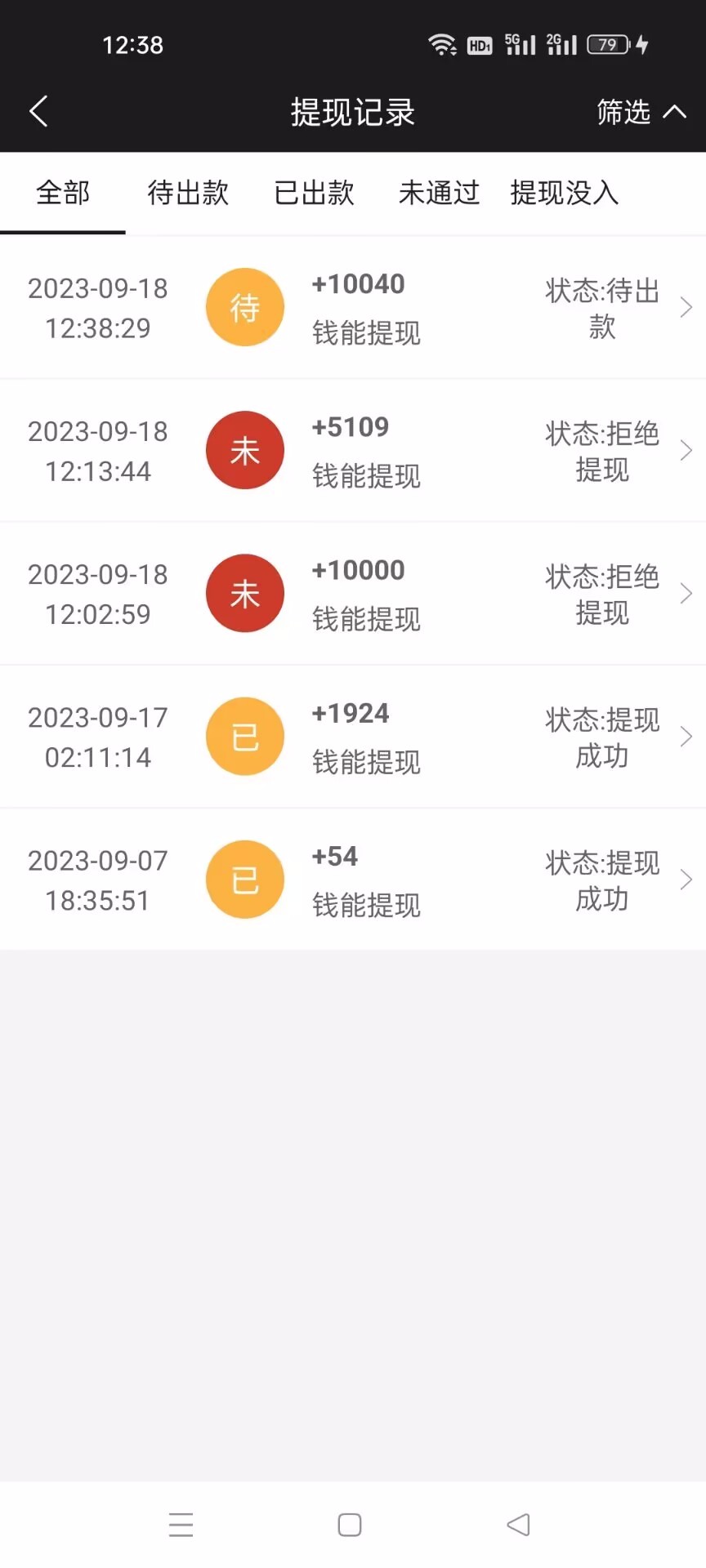Switch to the 待出款 tab

click(x=188, y=194)
